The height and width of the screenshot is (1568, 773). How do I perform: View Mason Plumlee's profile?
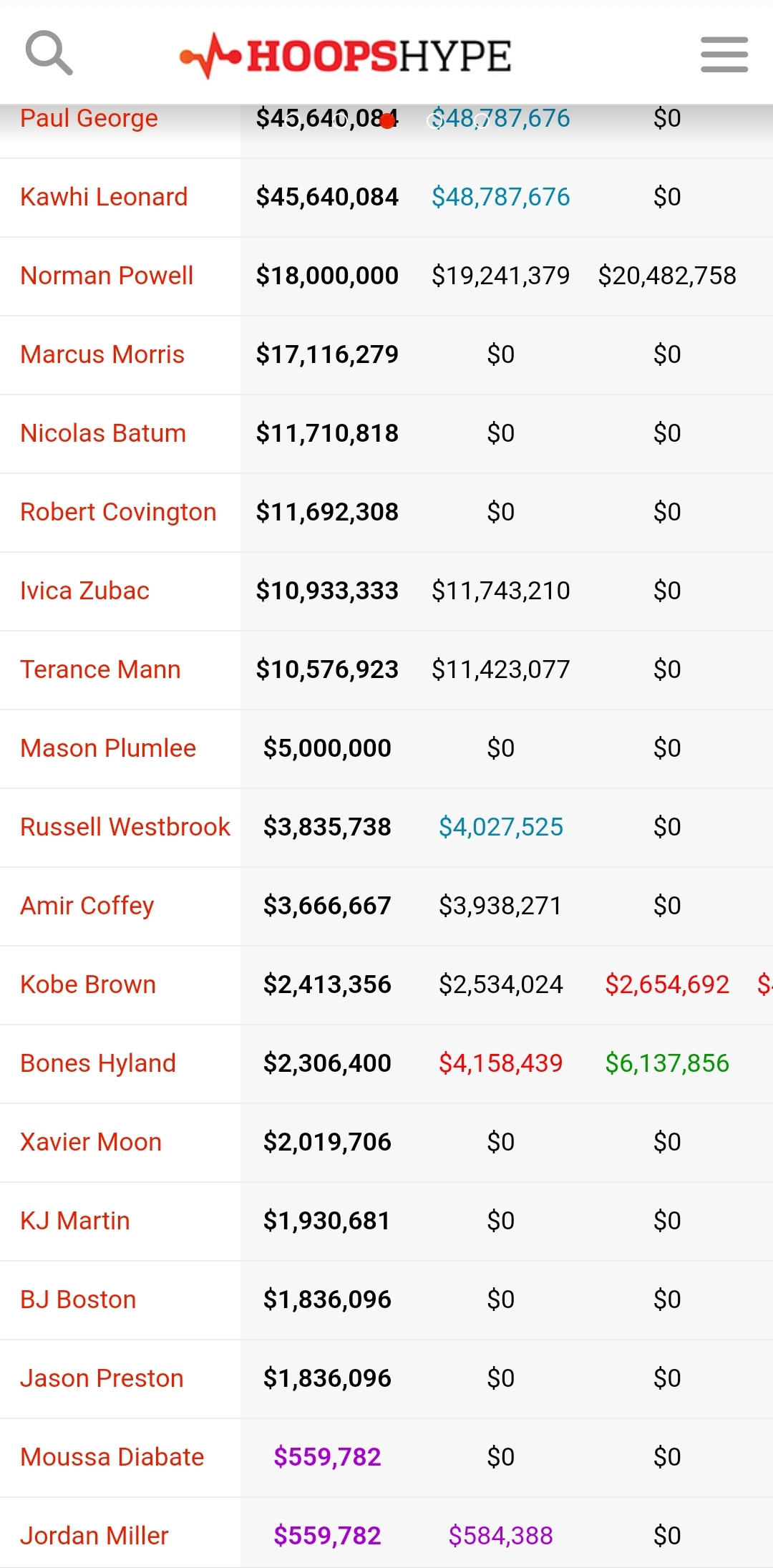(108, 748)
